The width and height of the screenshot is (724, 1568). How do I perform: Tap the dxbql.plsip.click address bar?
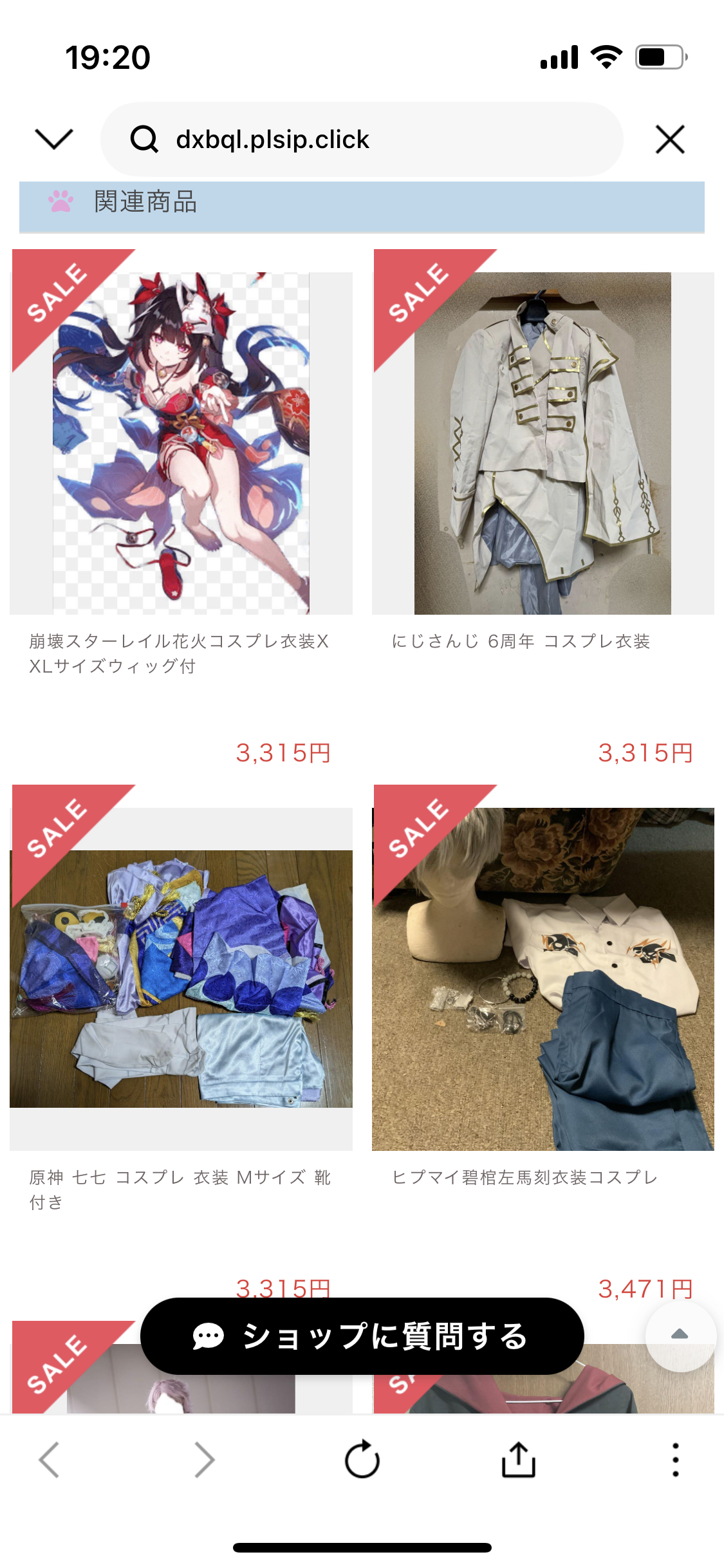pos(362,139)
